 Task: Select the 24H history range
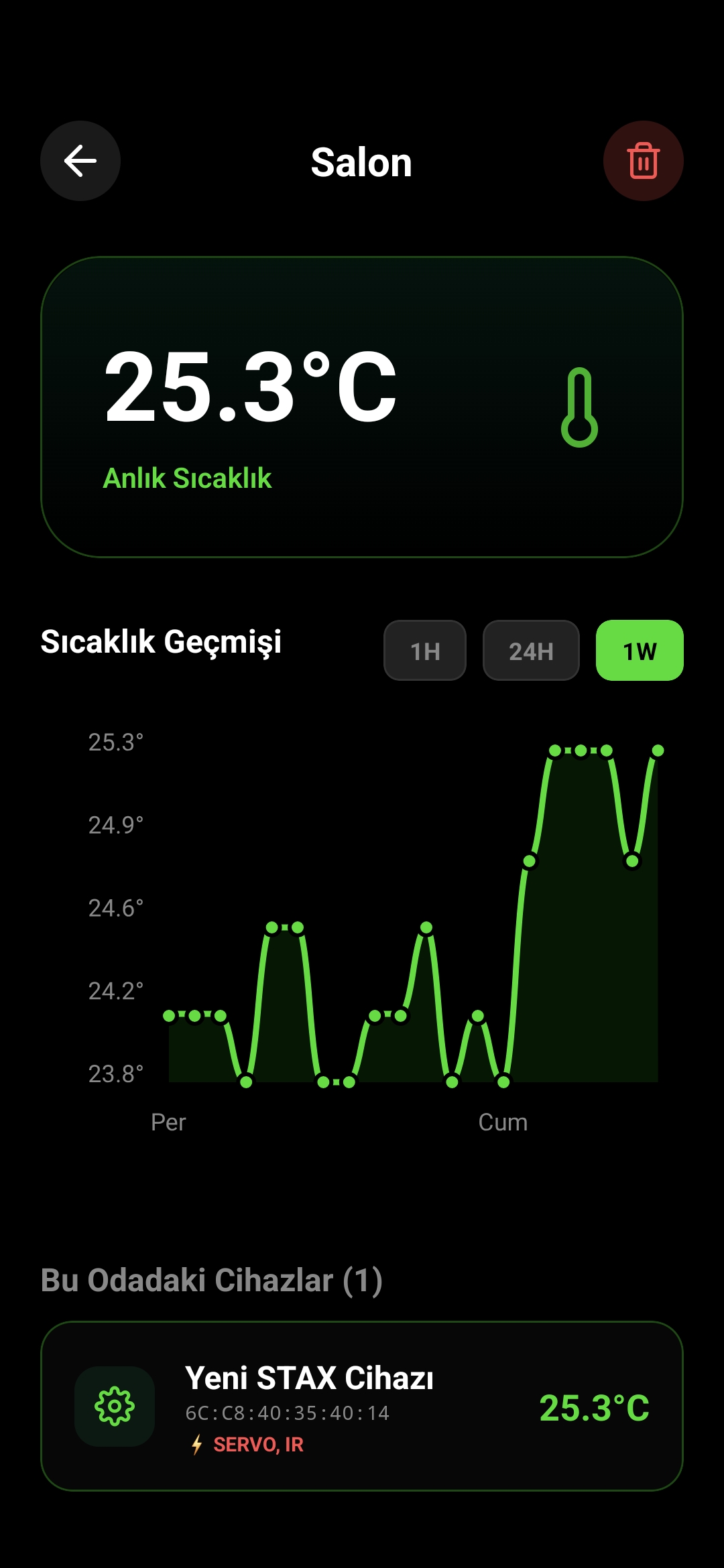pos(531,651)
